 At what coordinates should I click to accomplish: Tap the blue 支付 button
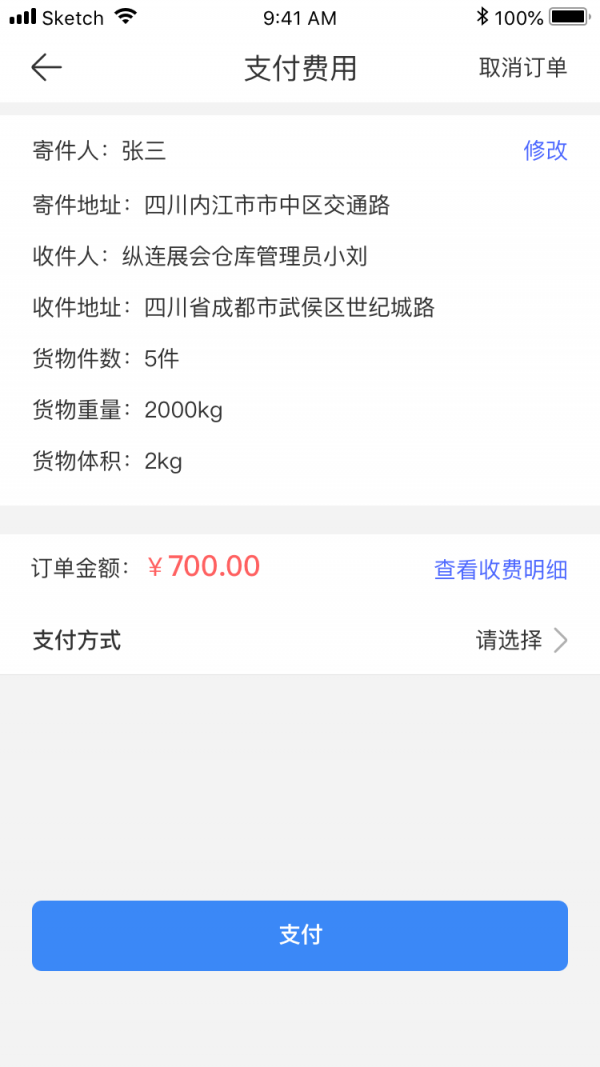pyautogui.click(x=300, y=935)
